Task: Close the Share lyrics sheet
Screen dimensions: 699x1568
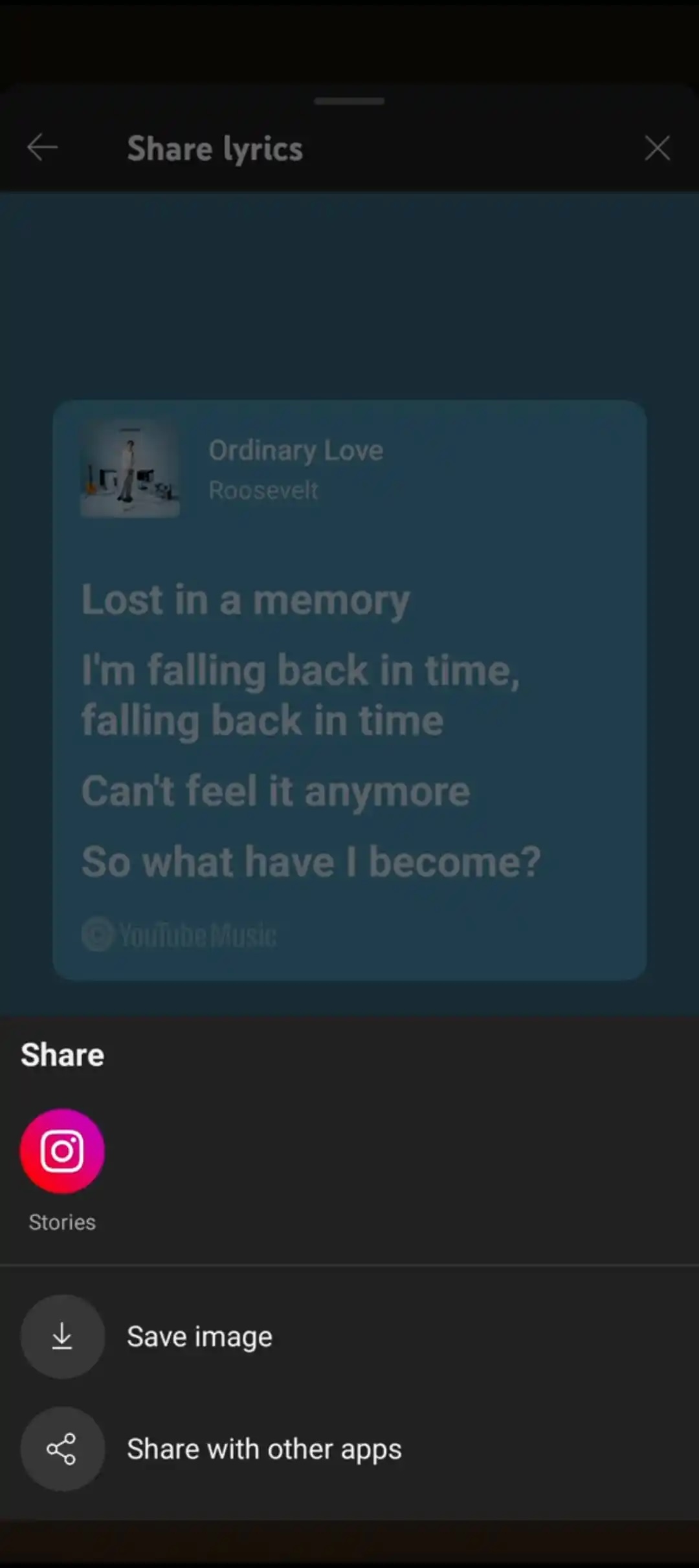Action: coord(657,148)
